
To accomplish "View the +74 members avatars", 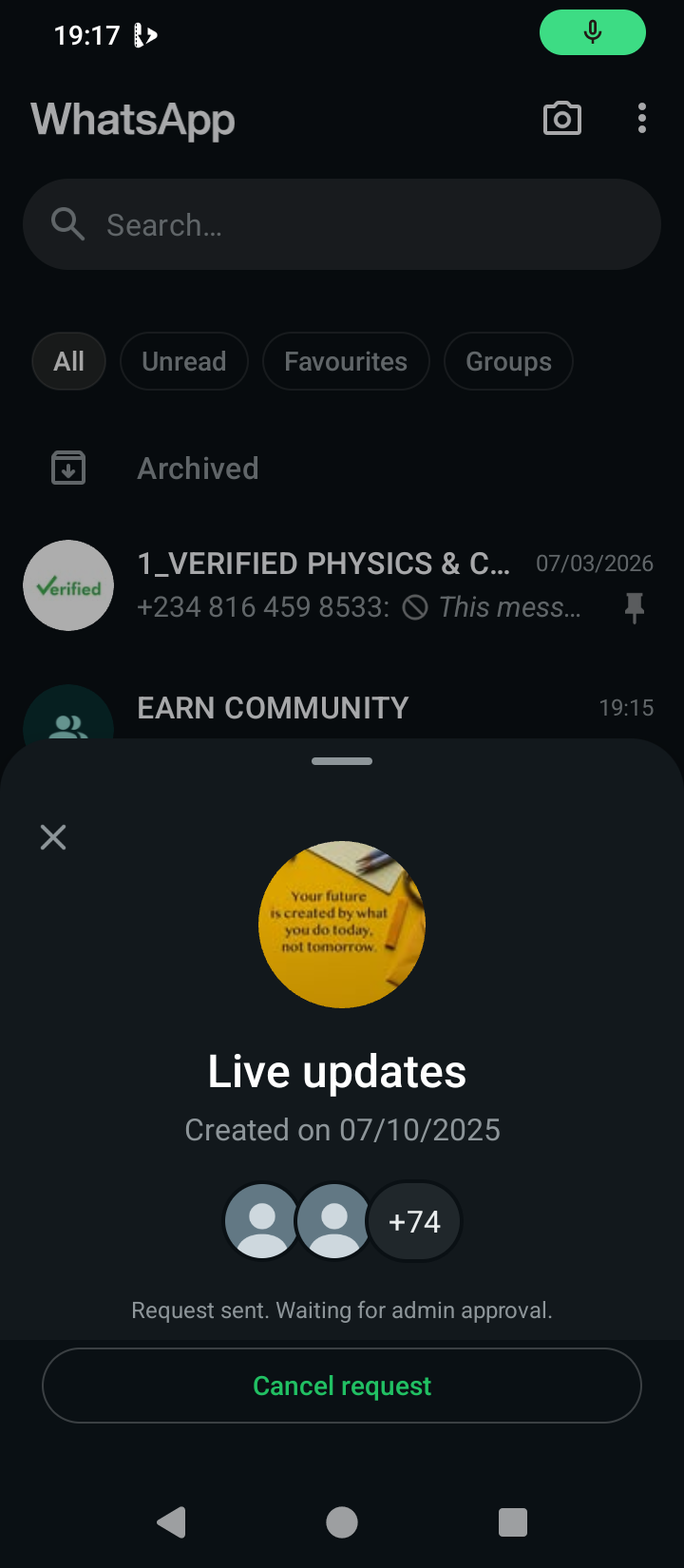I will click(x=414, y=1221).
